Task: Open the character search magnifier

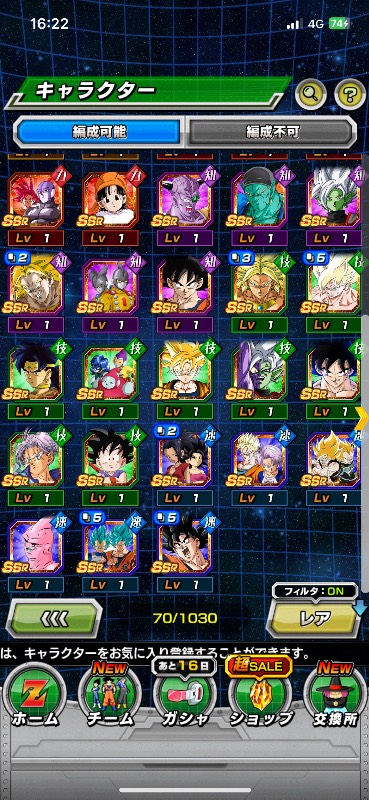Action: pyautogui.click(x=310, y=94)
